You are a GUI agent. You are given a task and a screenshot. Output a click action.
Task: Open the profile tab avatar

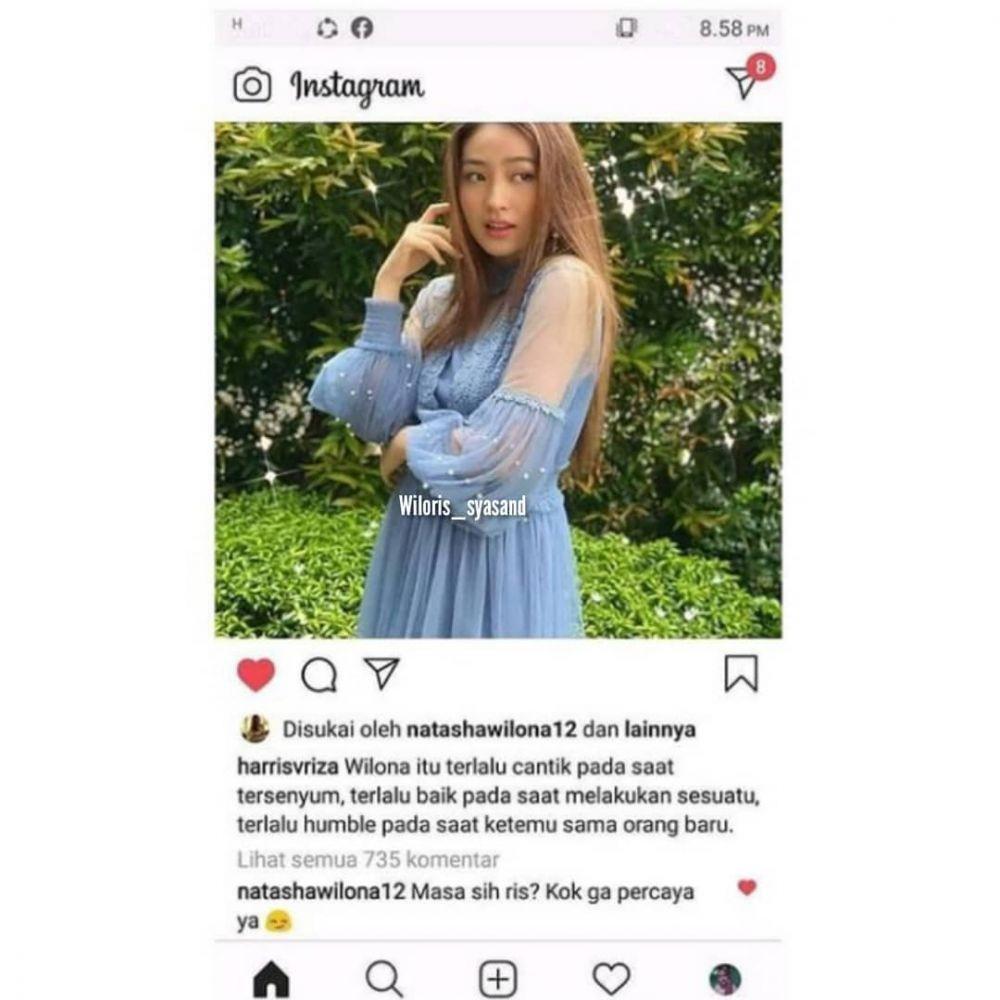[x=724, y=979]
